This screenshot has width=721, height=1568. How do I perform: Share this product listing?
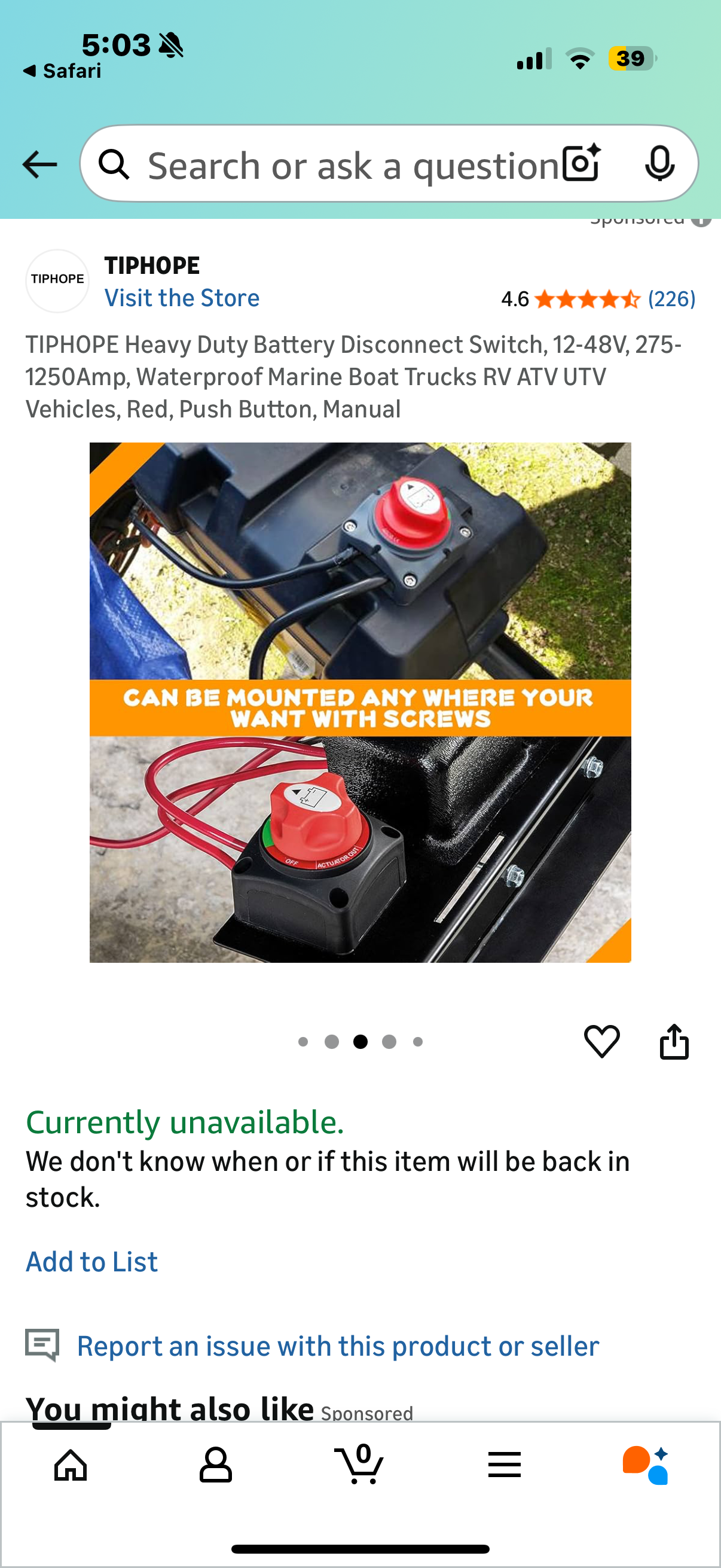(674, 1042)
